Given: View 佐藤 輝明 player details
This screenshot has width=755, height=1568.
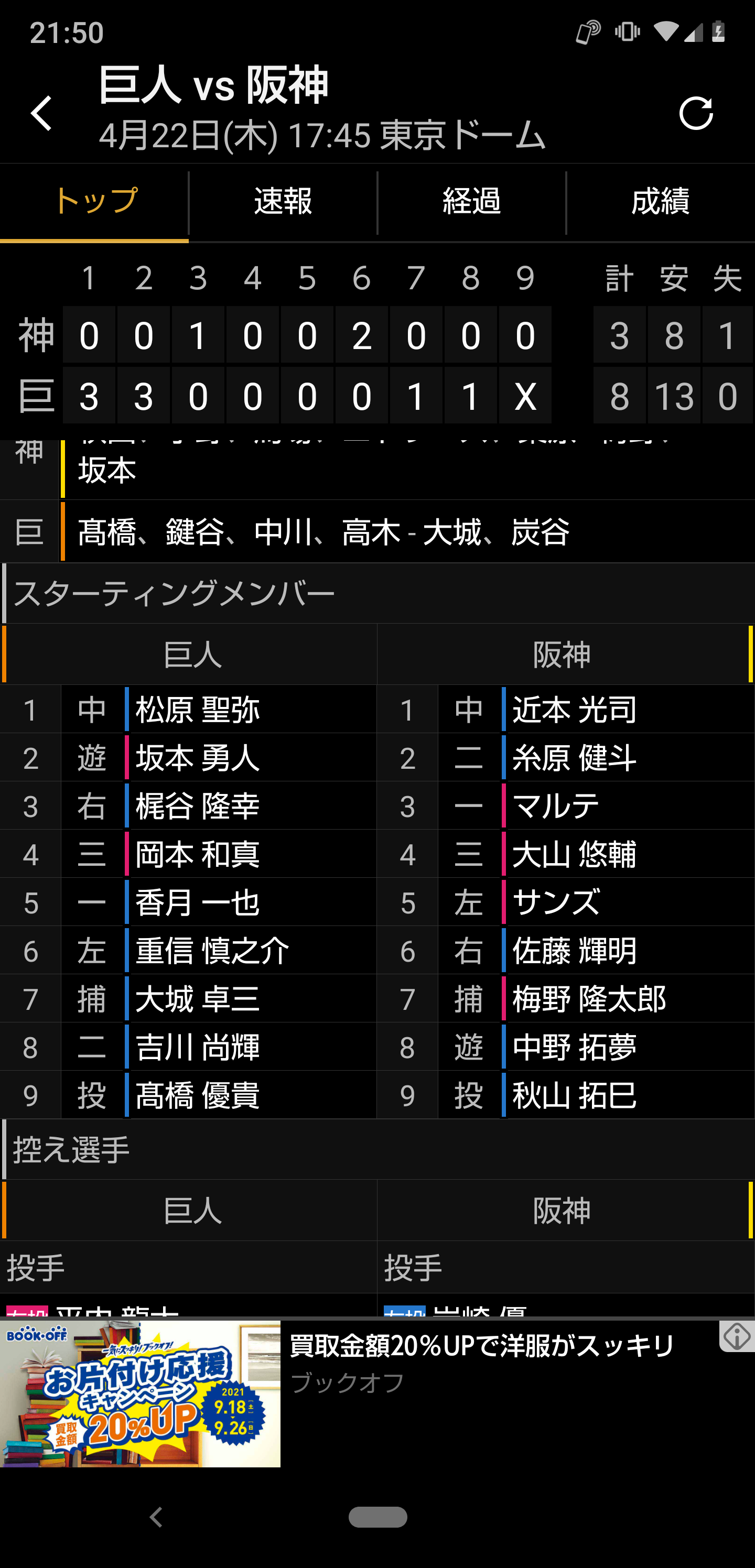Looking at the screenshot, I should click(x=574, y=951).
